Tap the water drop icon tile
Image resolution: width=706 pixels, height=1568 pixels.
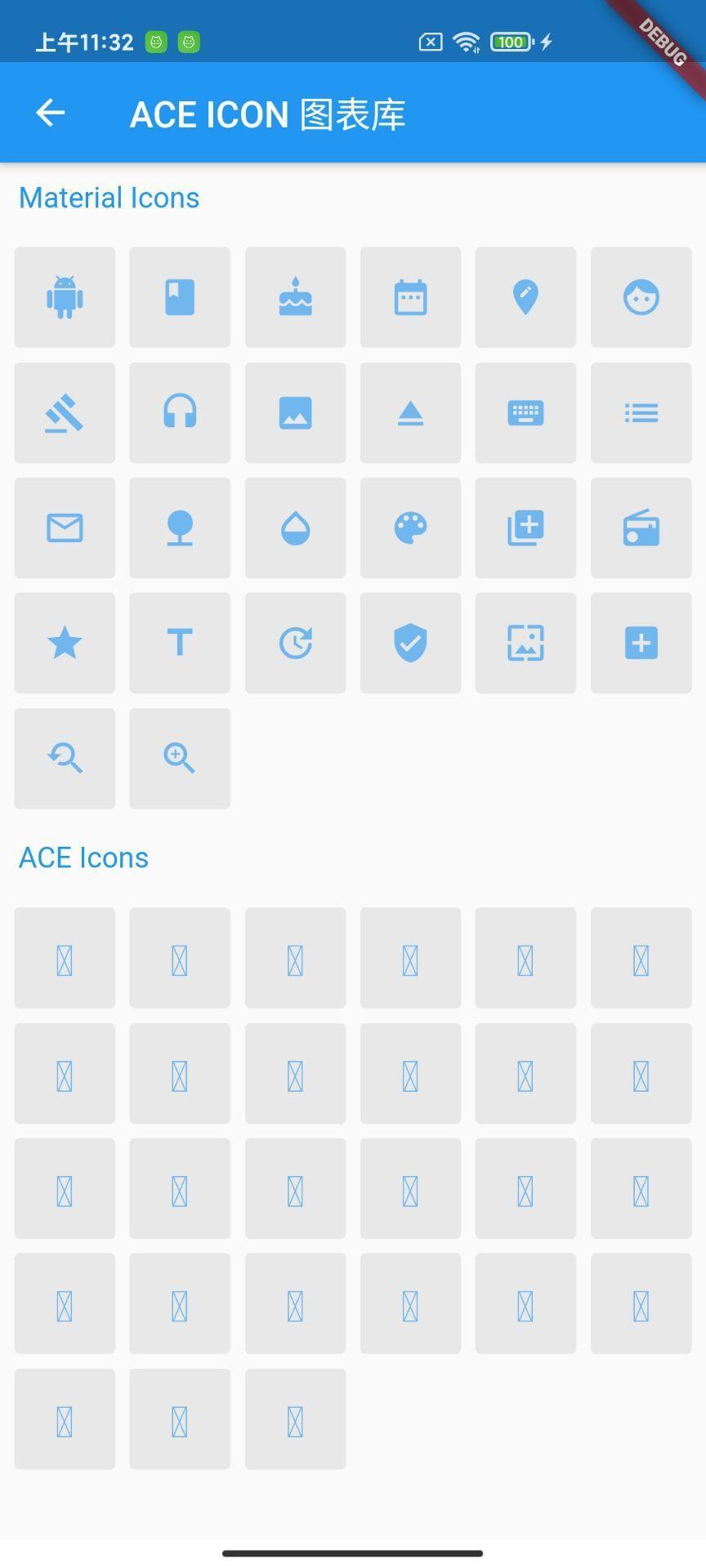pyautogui.click(x=295, y=528)
